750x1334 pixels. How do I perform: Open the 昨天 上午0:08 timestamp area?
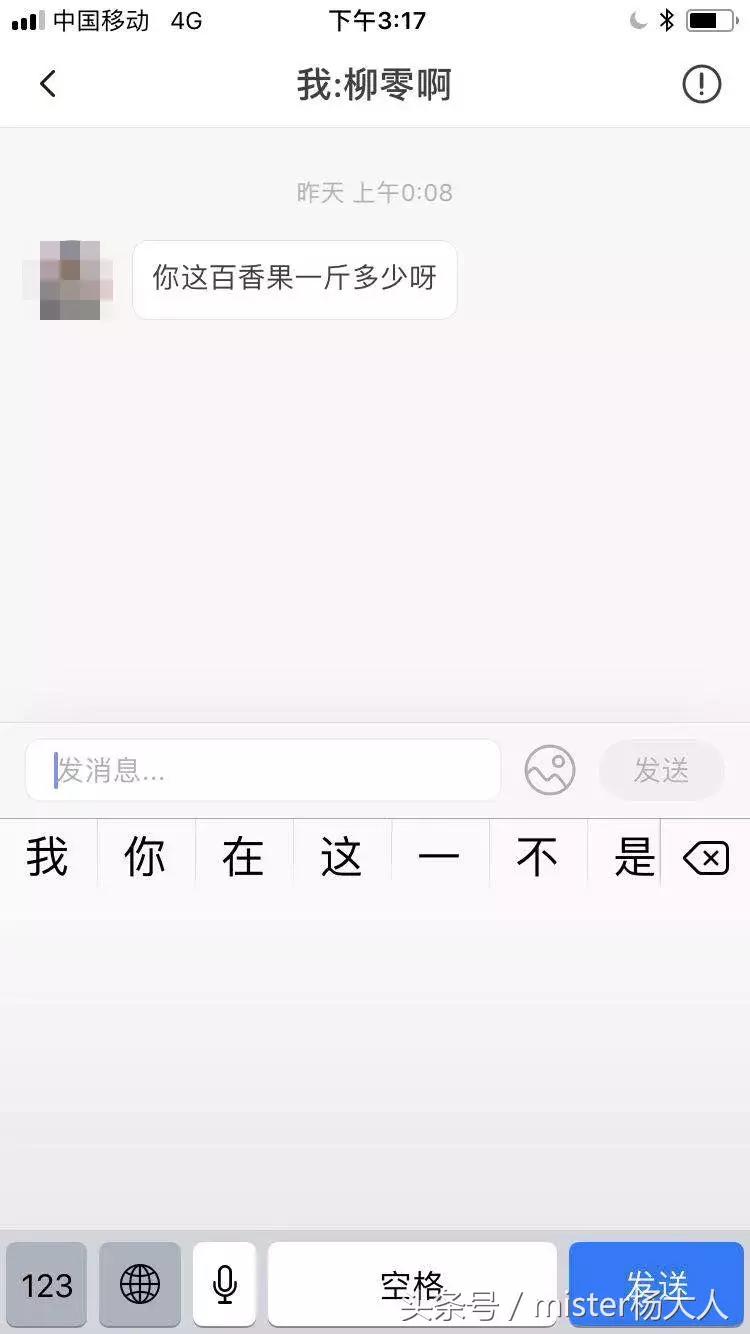[x=374, y=192]
